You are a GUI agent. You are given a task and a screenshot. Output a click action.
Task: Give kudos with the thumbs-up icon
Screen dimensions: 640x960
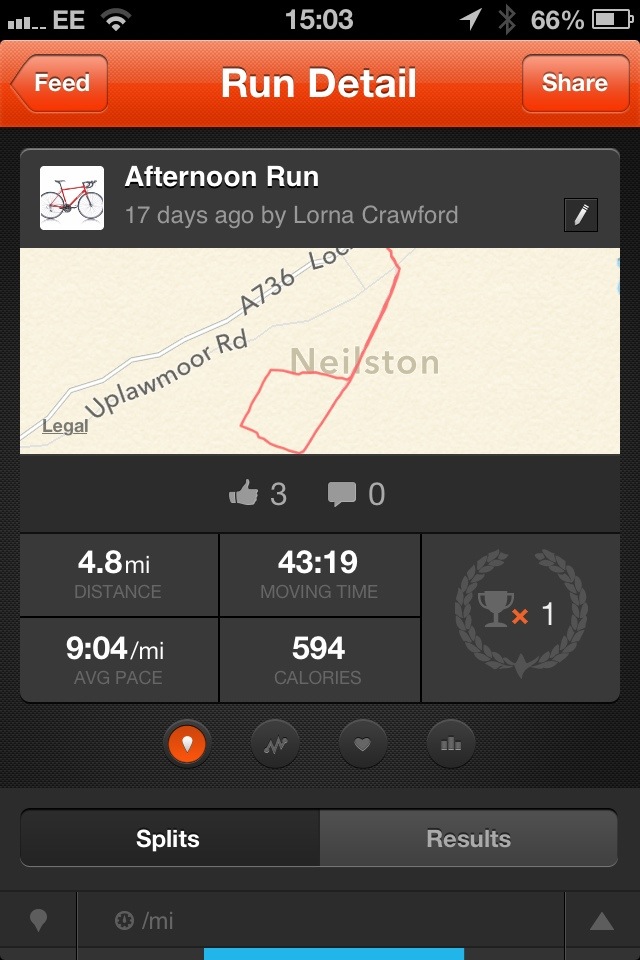(x=244, y=493)
